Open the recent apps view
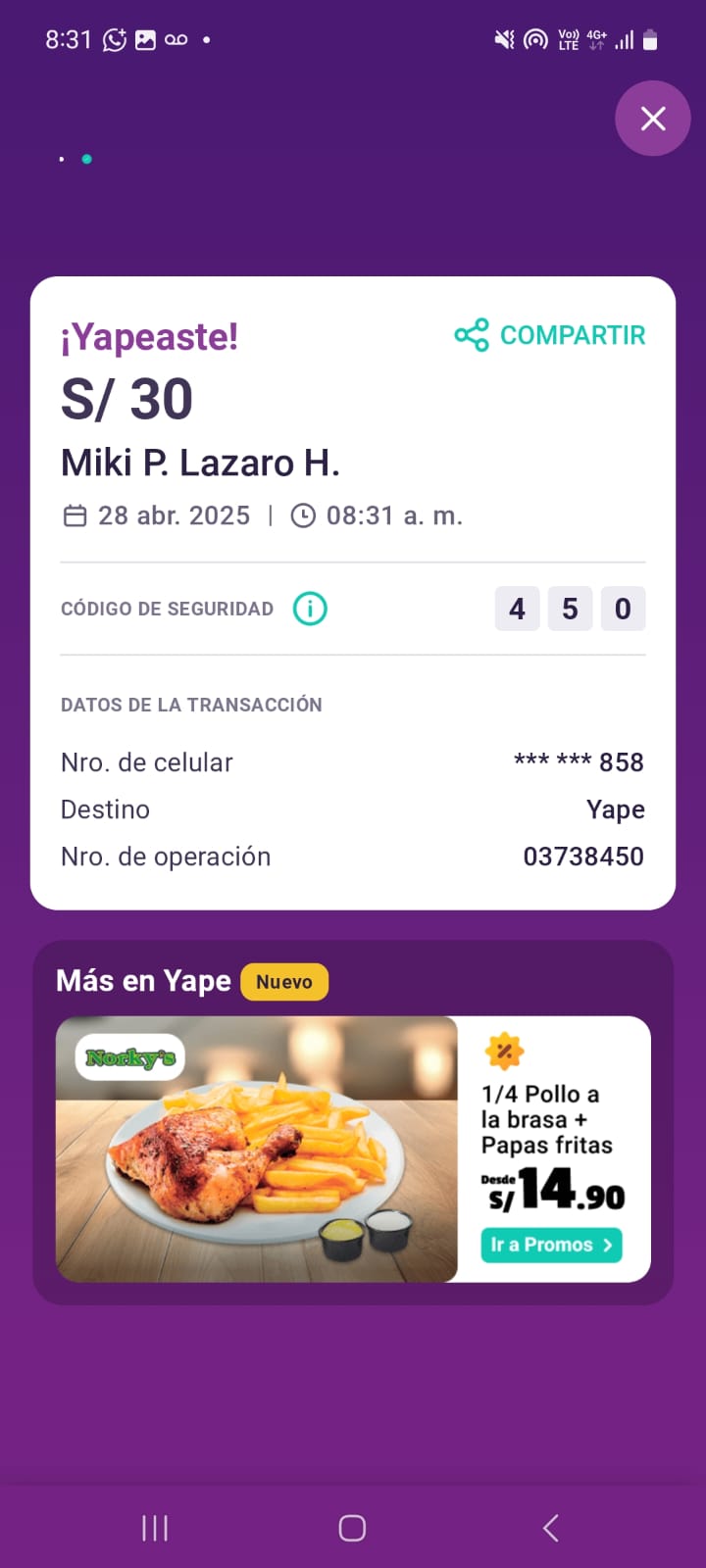 pos(155,1528)
